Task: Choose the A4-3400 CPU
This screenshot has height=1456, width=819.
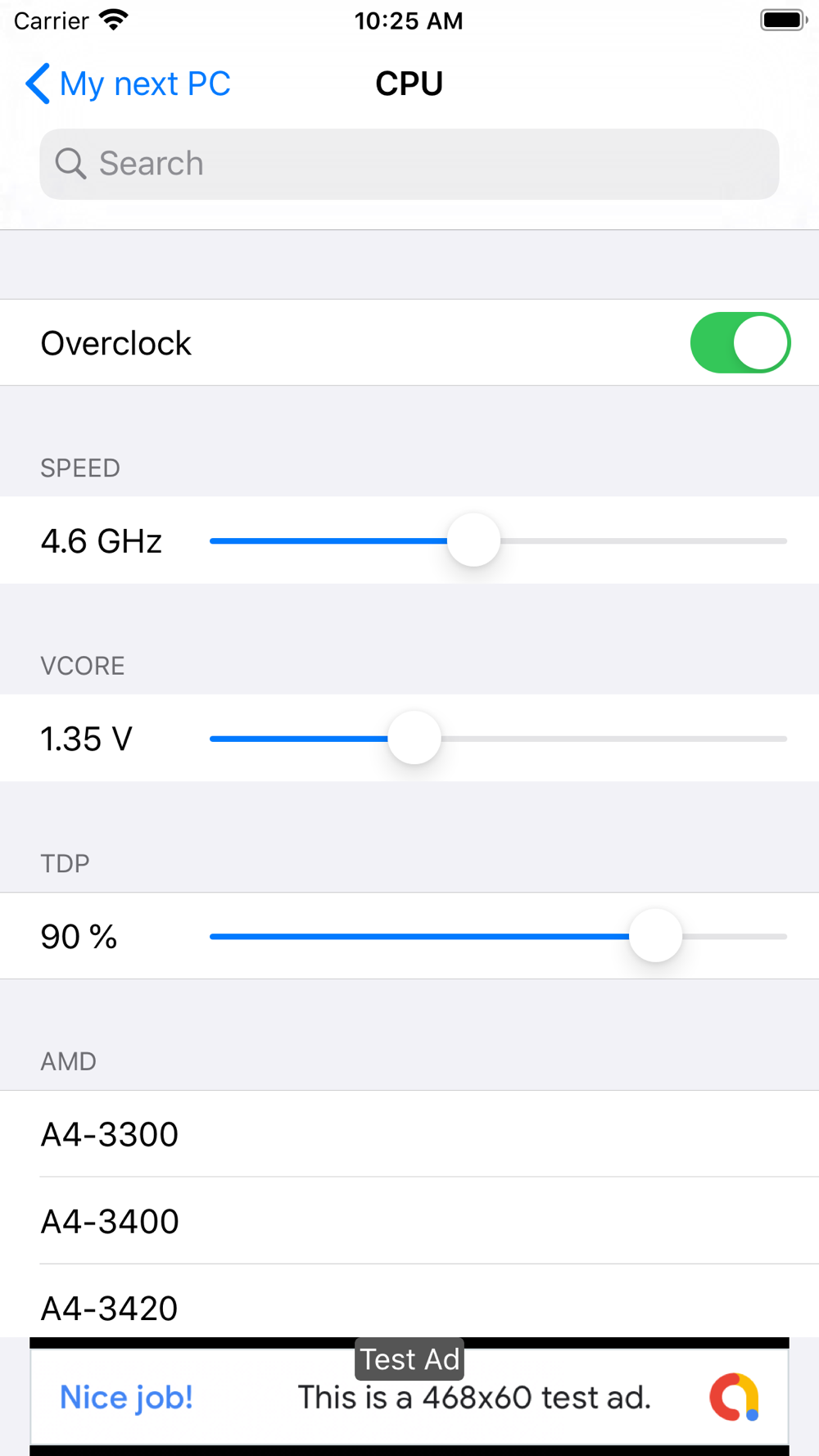Action: (409, 1221)
